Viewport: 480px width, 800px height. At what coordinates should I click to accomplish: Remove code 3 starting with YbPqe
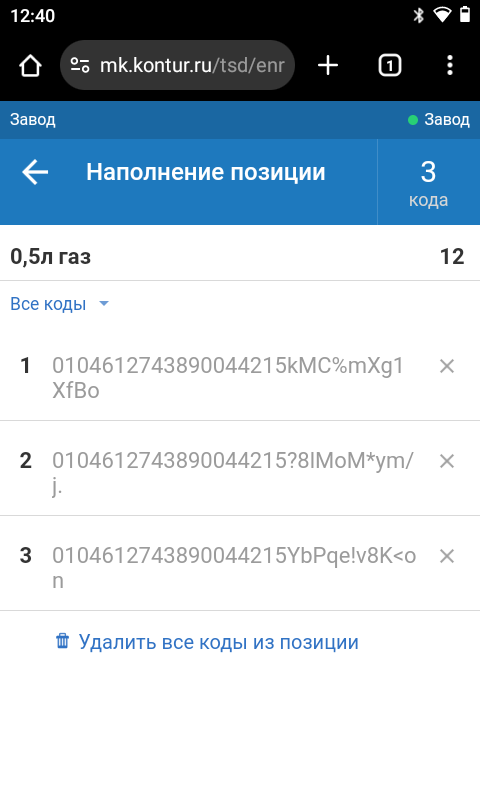click(x=447, y=556)
